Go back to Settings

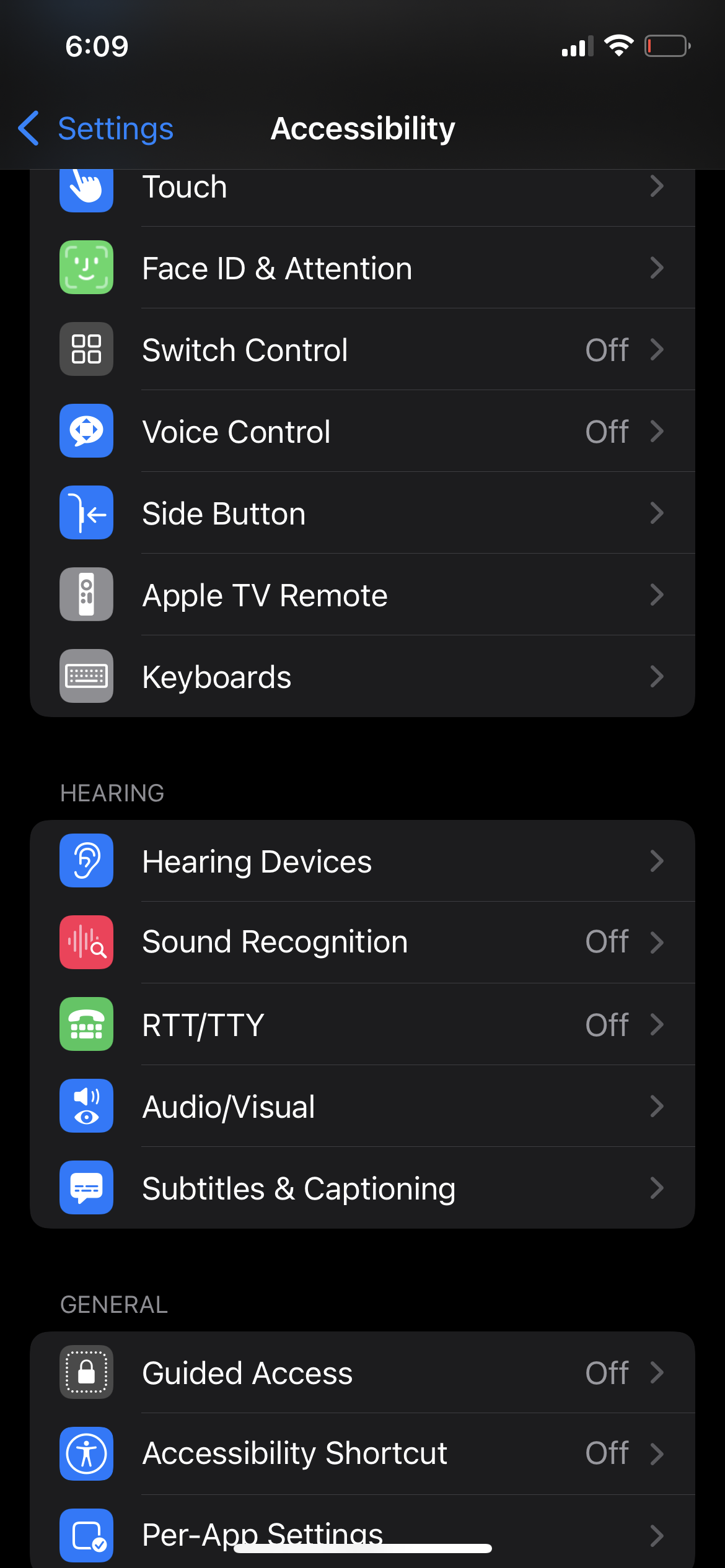[96, 129]
